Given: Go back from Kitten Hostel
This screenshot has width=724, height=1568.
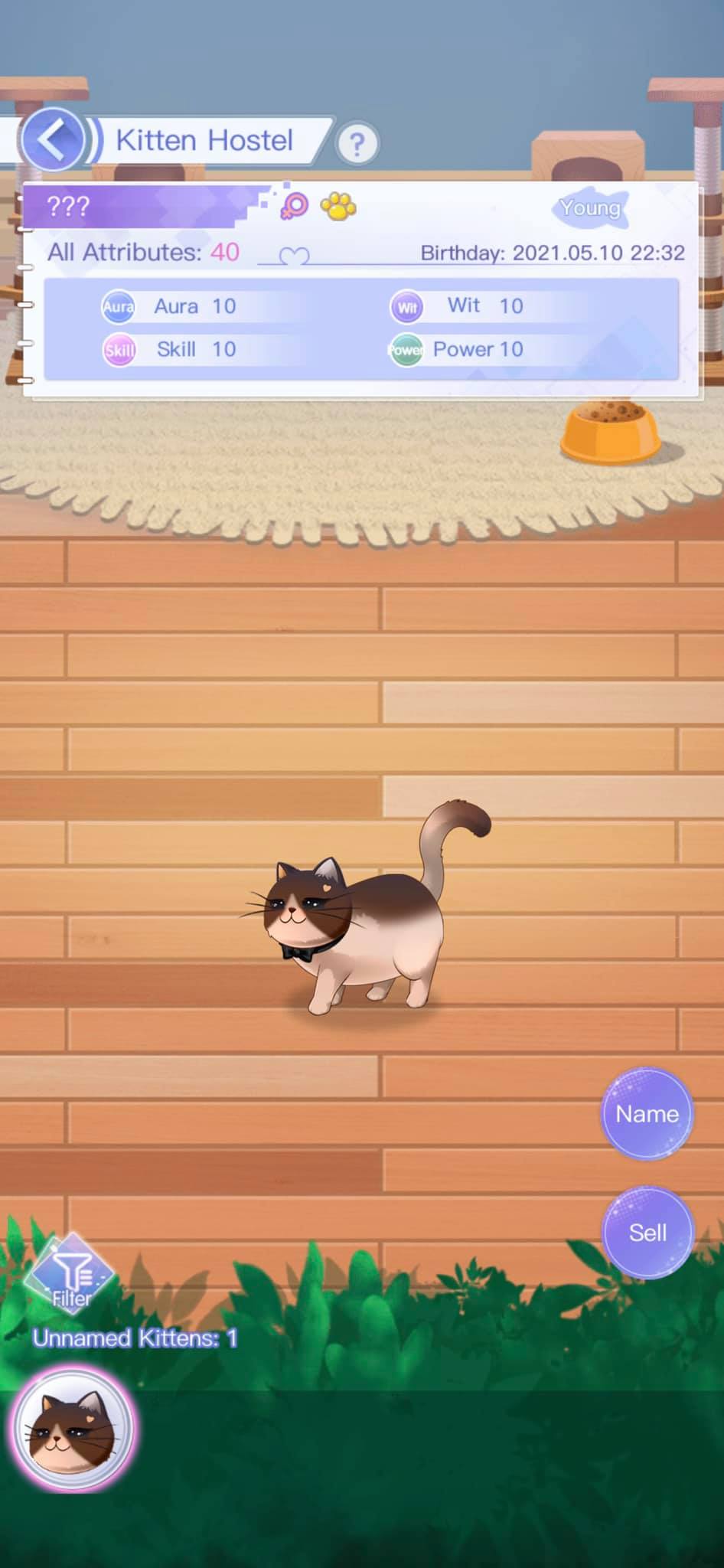Looking at the screenshot, I should tap(52, 140).
